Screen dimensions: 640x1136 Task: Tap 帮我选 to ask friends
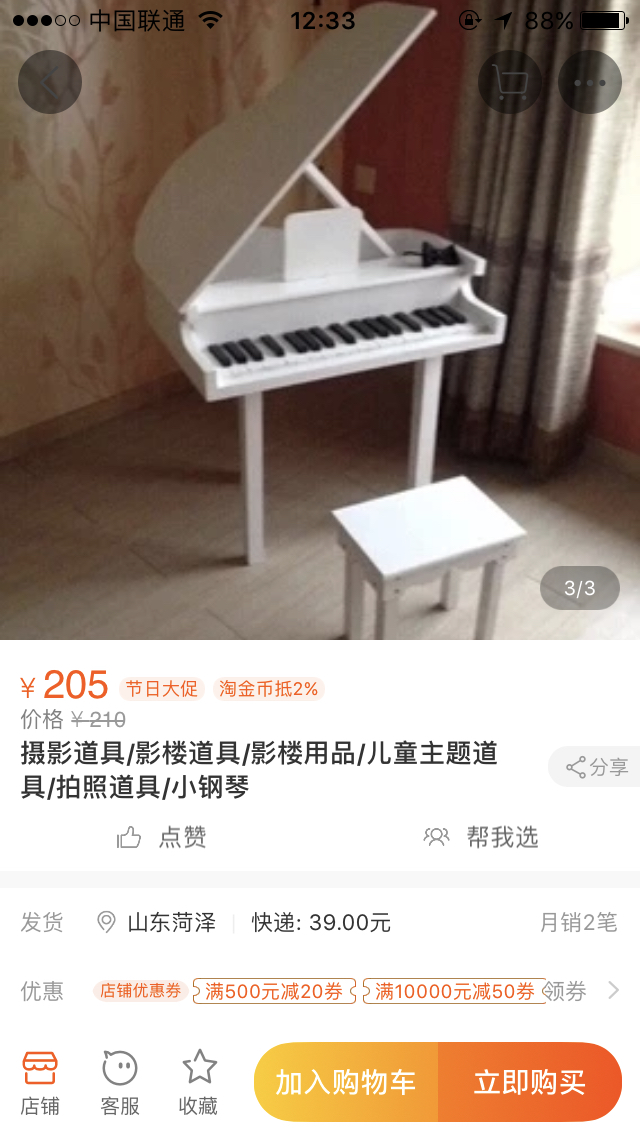[481, 837]
